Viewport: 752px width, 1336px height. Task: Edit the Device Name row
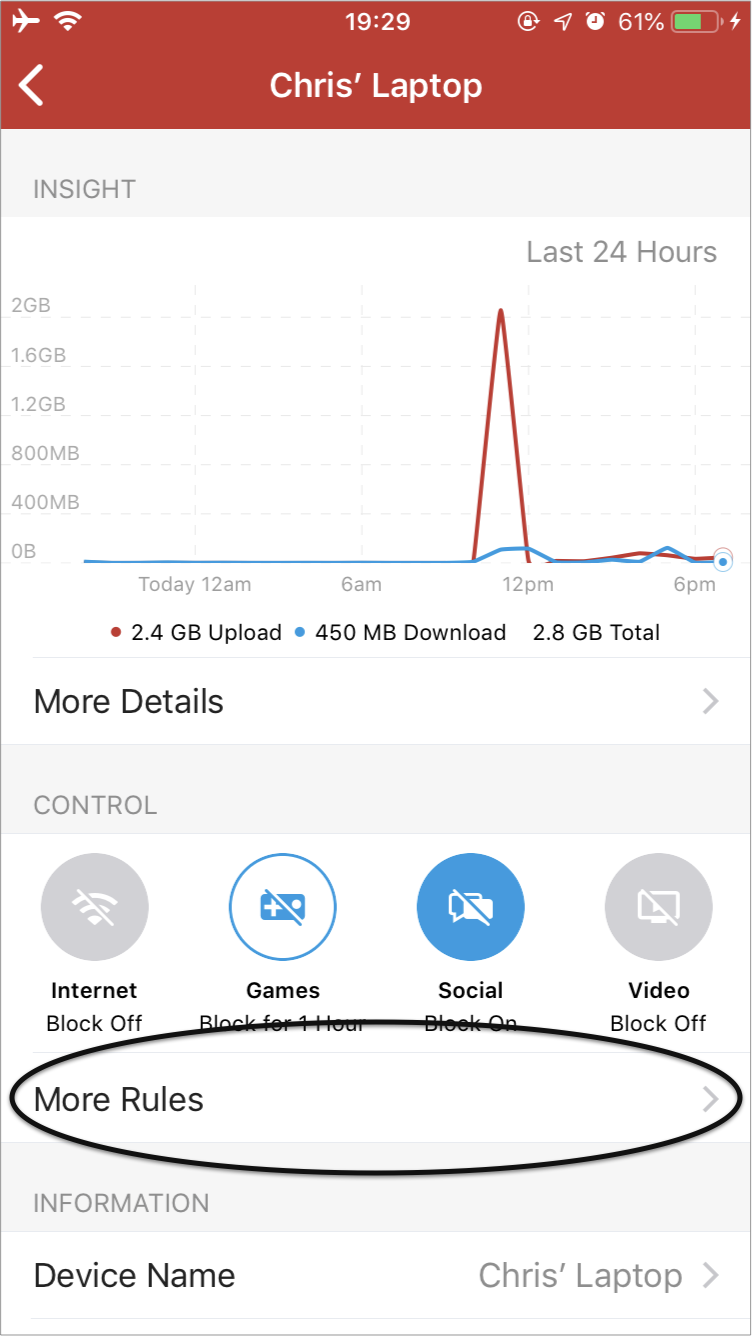pos(376,1276)
